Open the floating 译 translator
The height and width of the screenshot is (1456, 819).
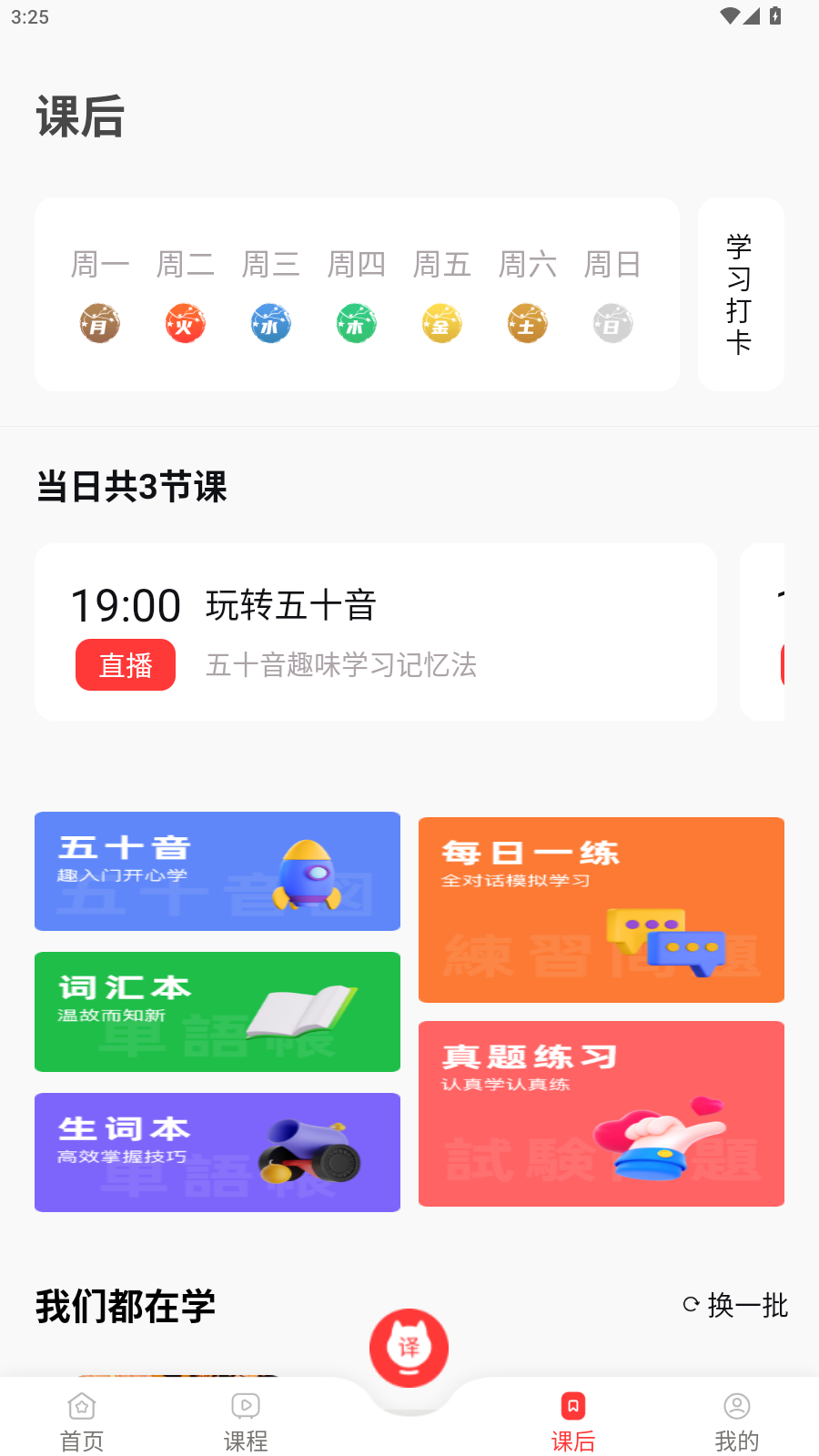[x=409, y=1349]
